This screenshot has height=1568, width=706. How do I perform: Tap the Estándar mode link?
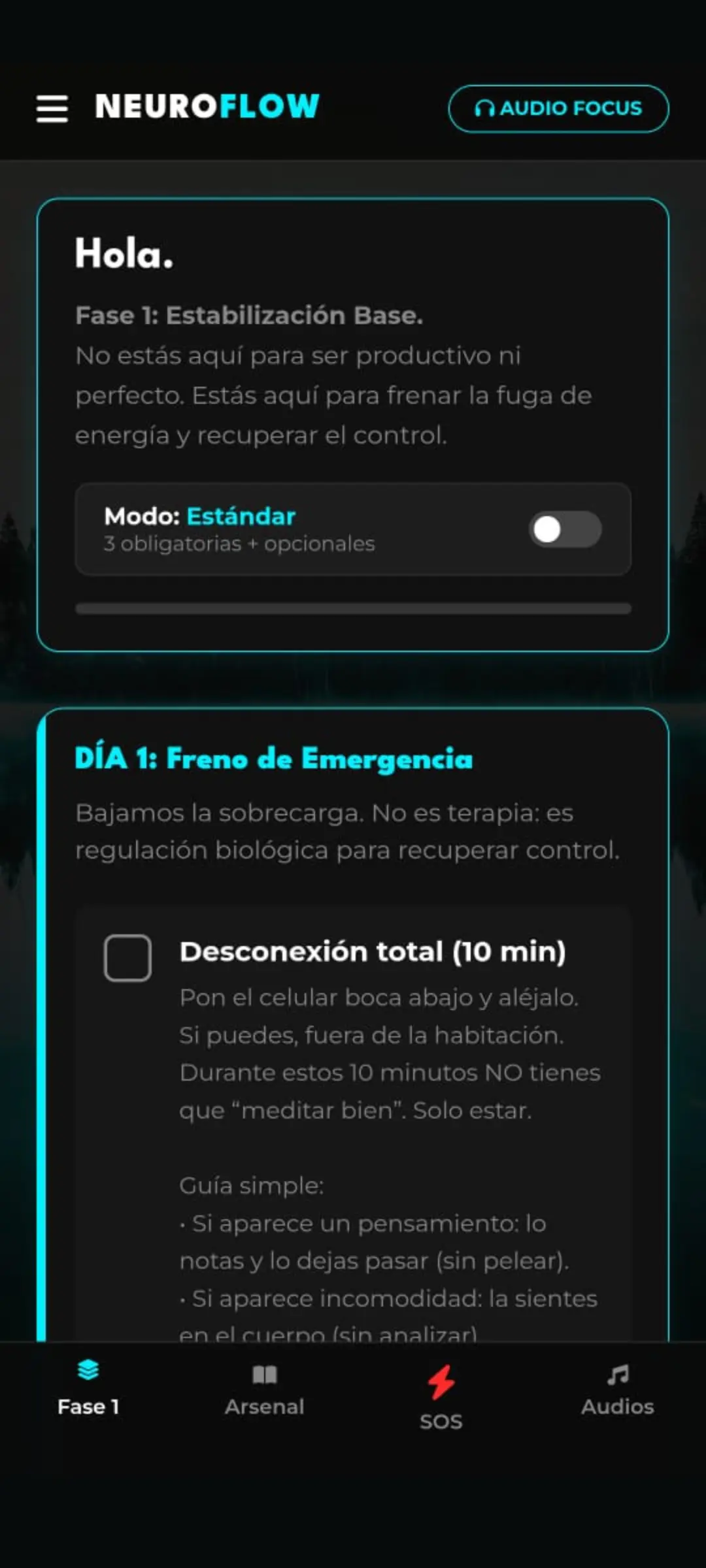click(x=241, y=516)
